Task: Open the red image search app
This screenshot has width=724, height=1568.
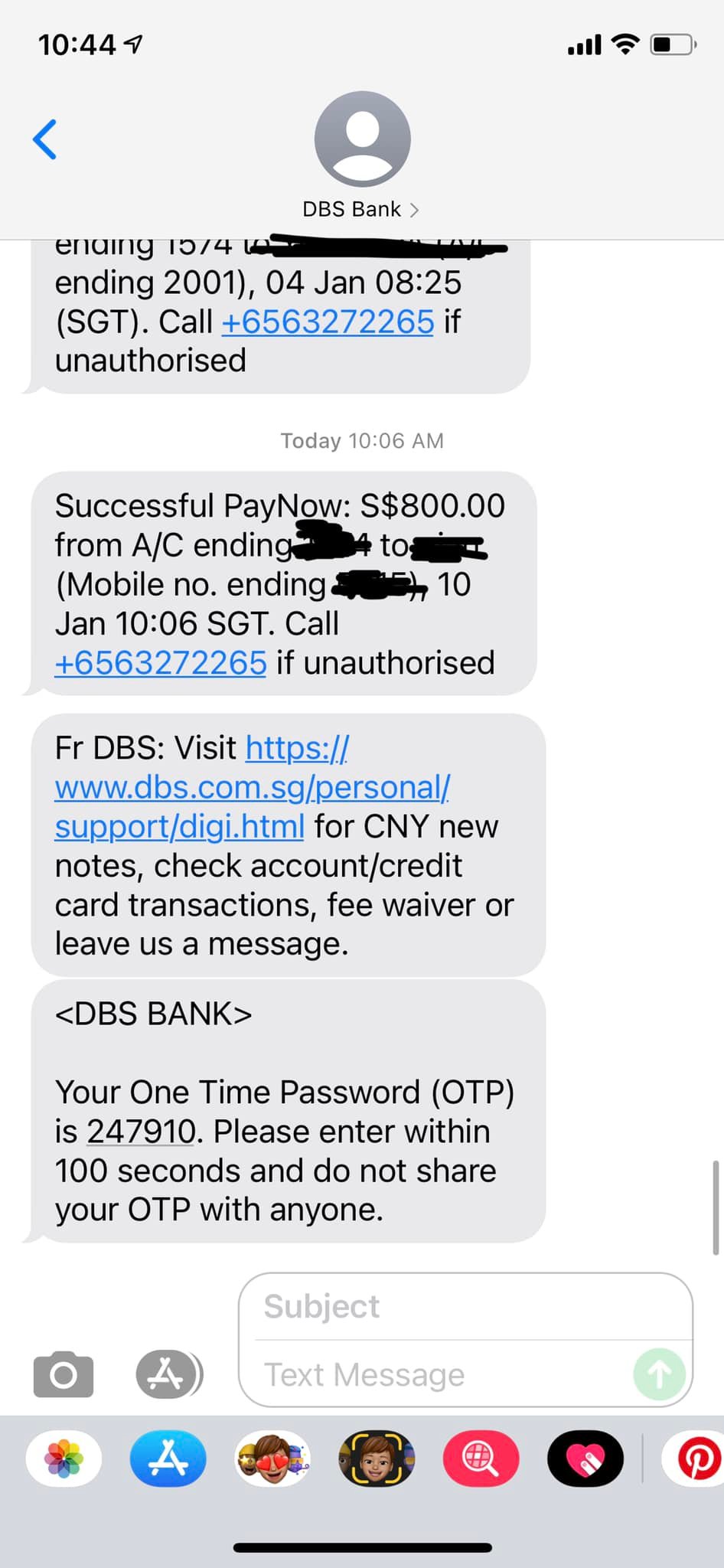Action: pos(481,1459)
